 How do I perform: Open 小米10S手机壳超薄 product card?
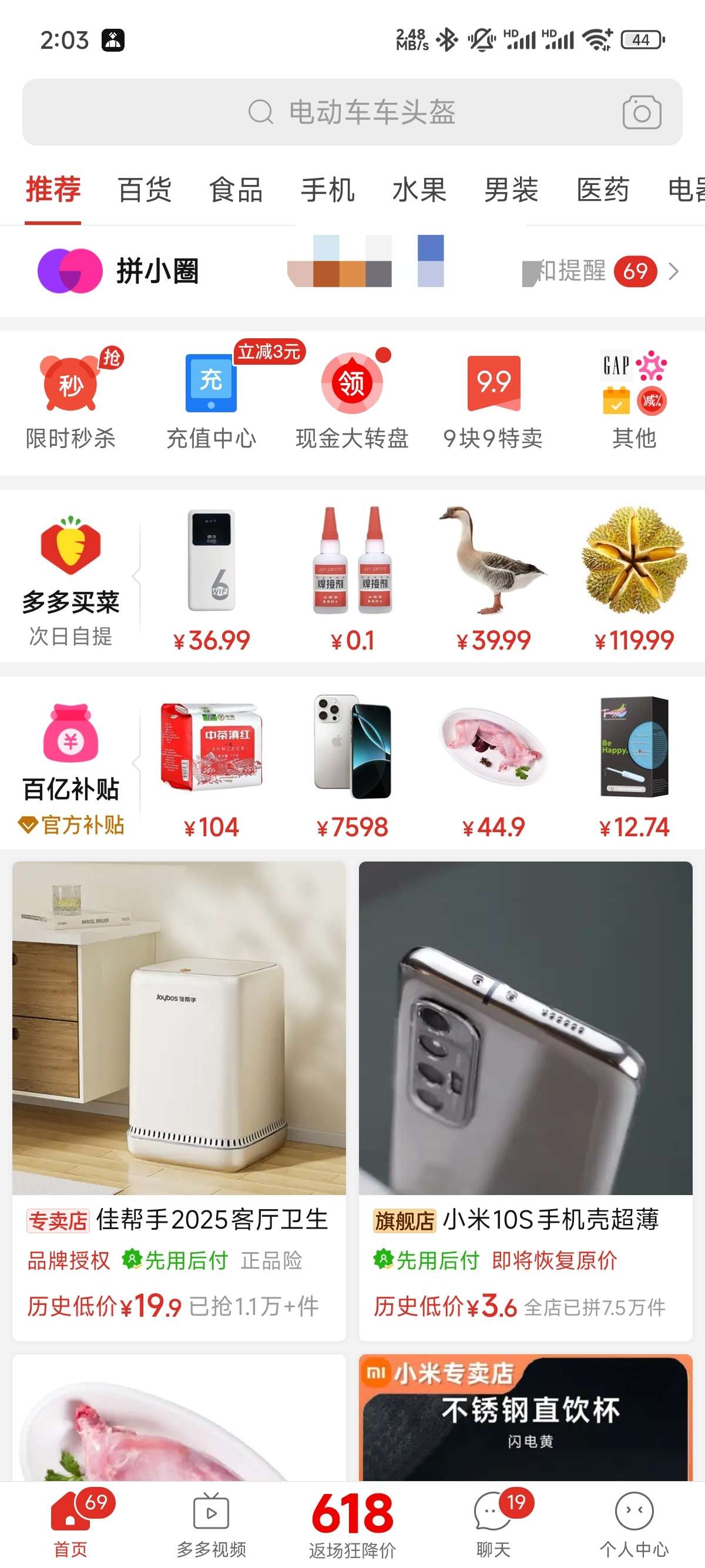click(x=525, y=1101)
